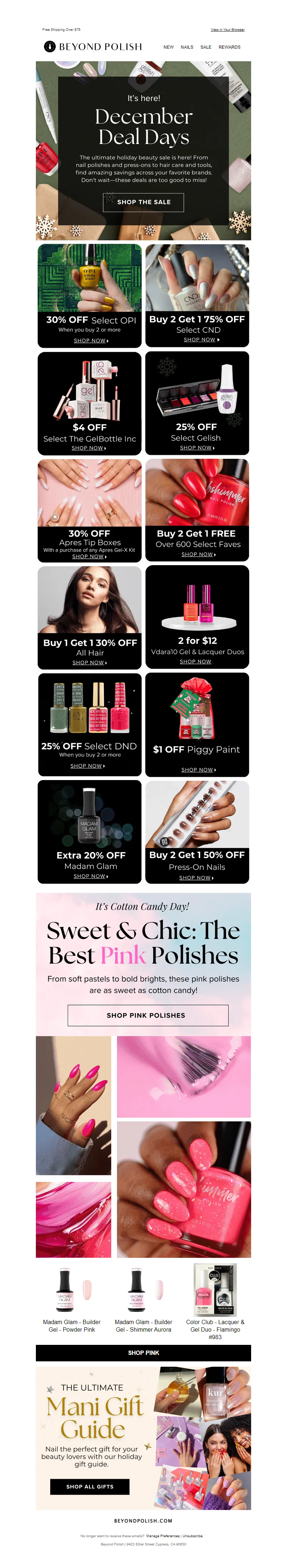Unsubscribe from these emails

[x=193, y=1536]
